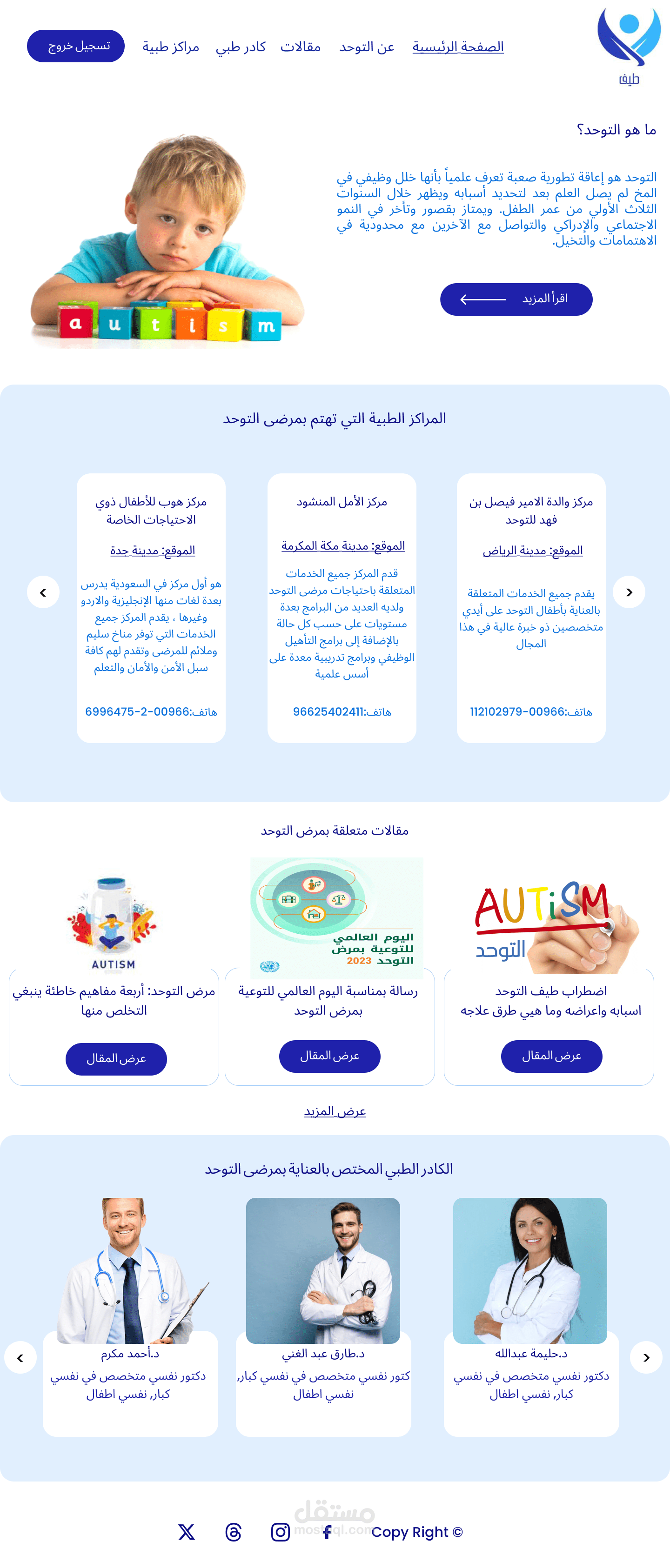The width and height of the screenshot is (670, 1568).
Task: View article اضطراب طيف التوحد via عرض المقال
Action: [x=551, y=1056]
